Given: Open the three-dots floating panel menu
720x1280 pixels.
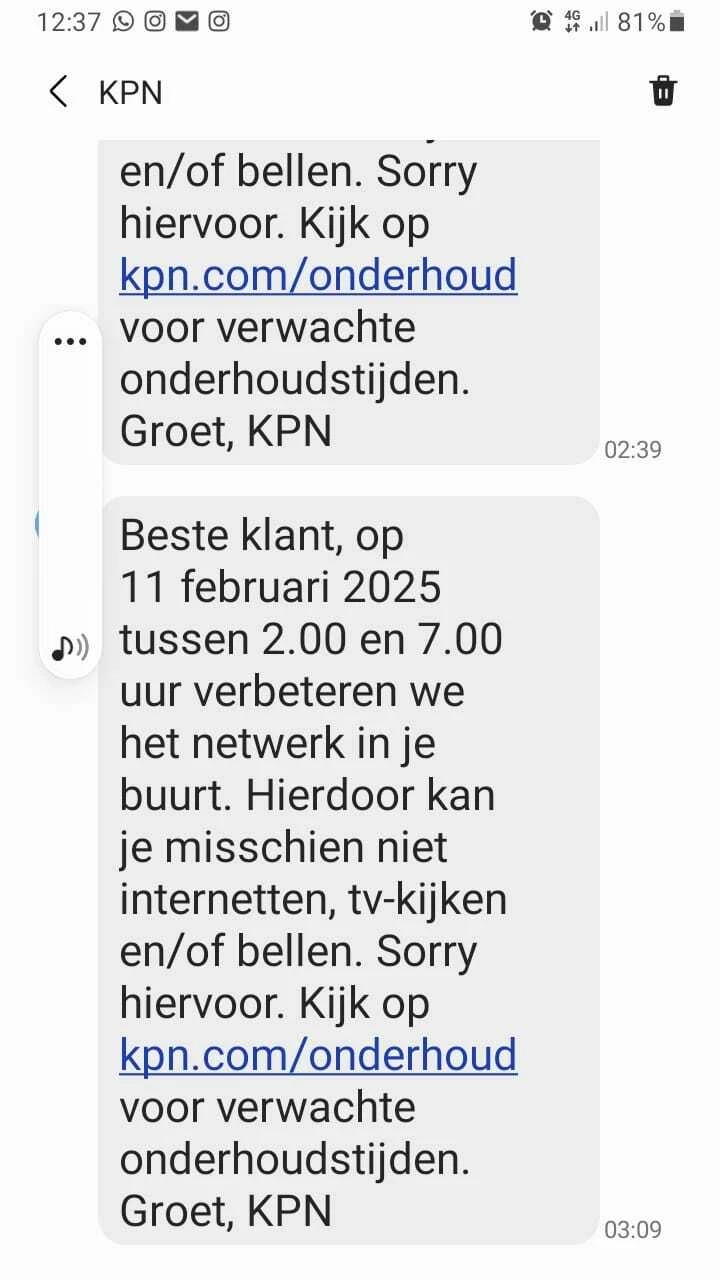Looking at the screenshot, I should [x=70, y=341].
